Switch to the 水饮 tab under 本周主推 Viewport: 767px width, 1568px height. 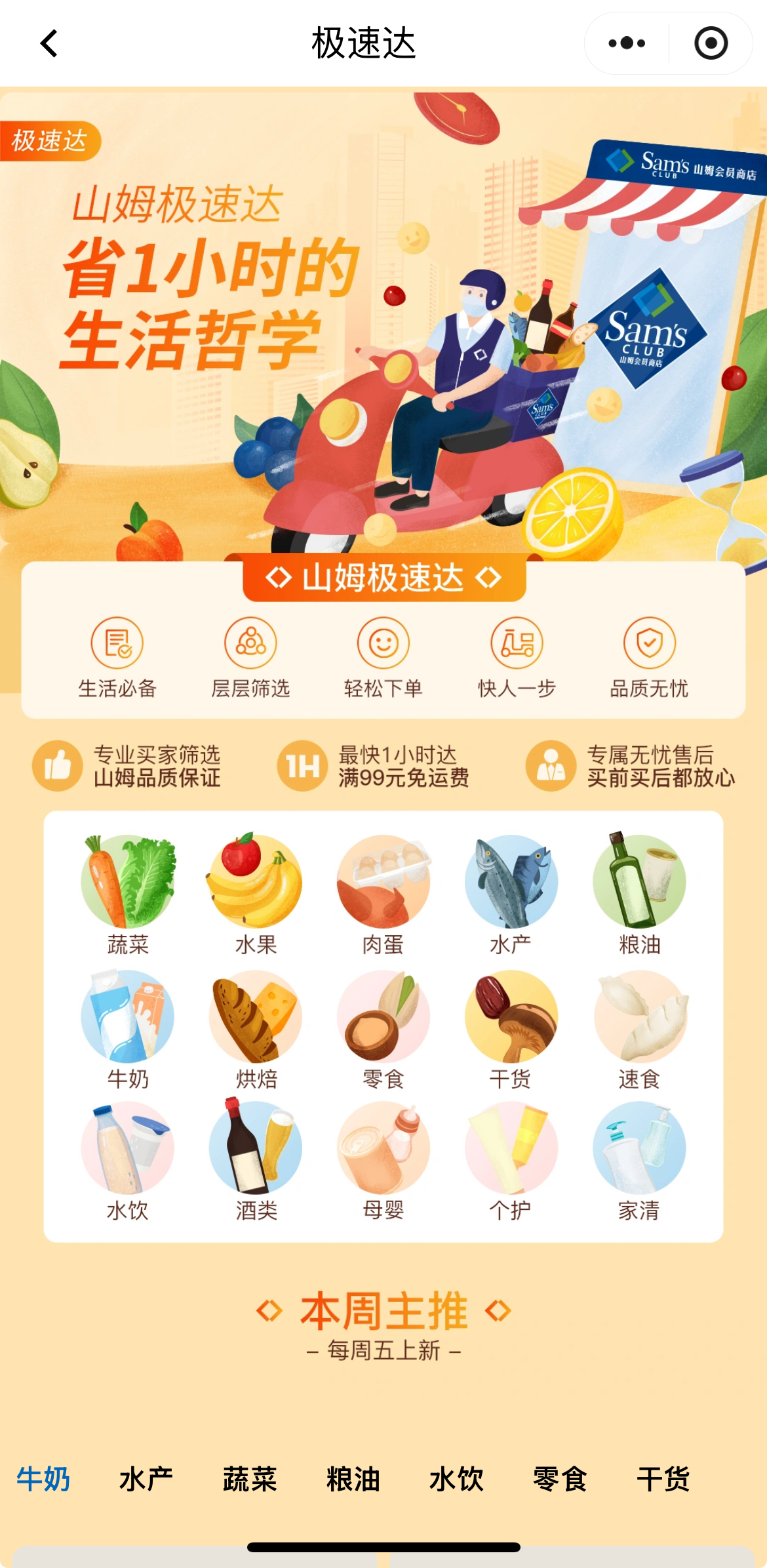click(x=456, y=1479)
